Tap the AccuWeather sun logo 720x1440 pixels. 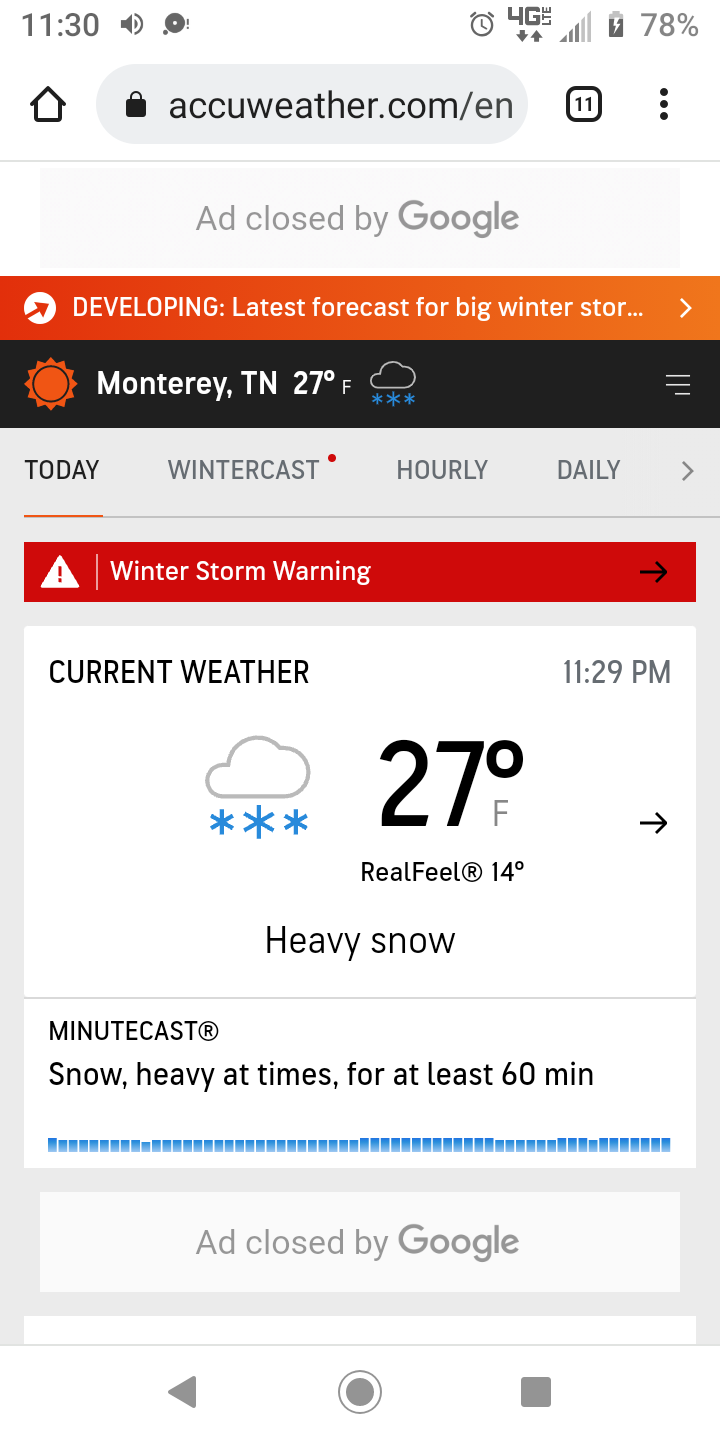tap(50, 384)
